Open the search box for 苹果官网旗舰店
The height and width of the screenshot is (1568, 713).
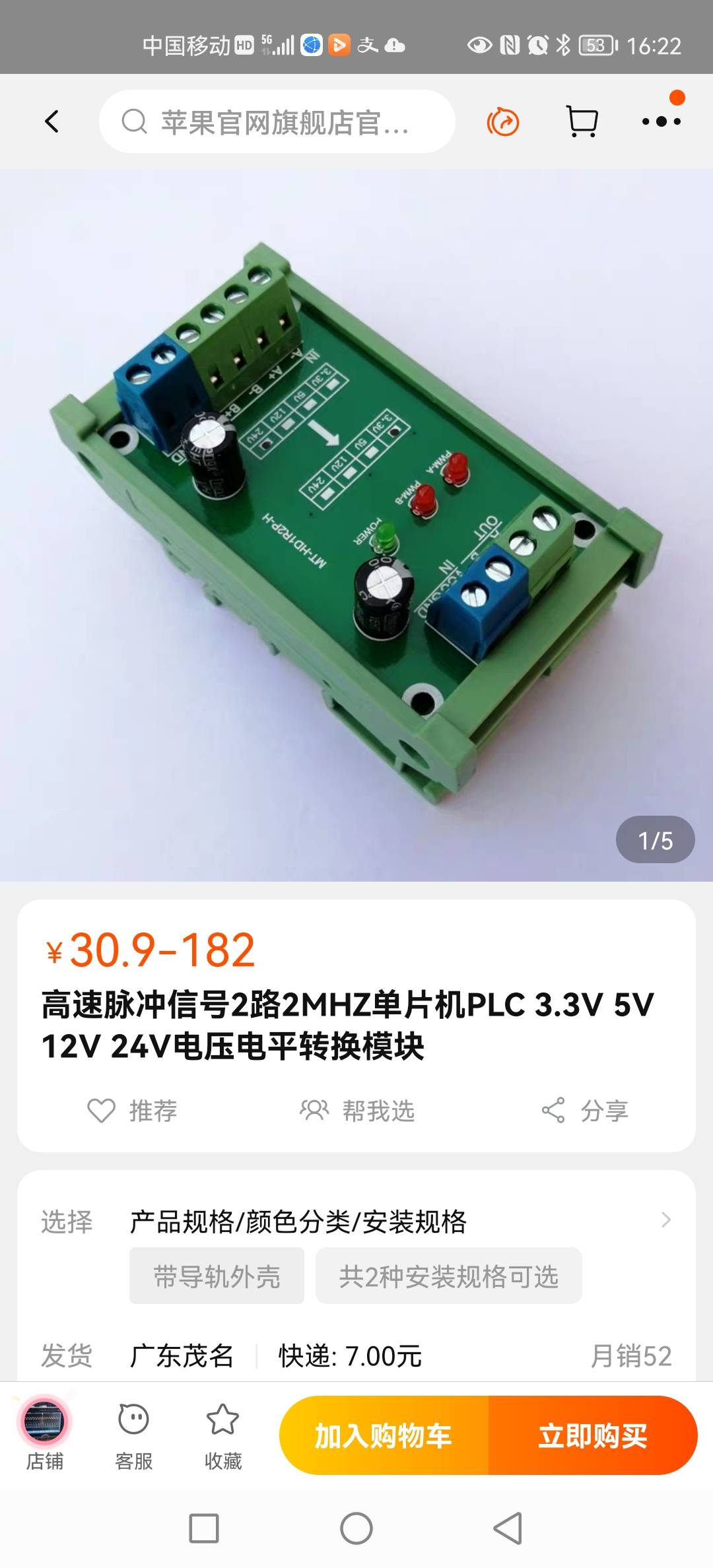click(x=277, y=122)
